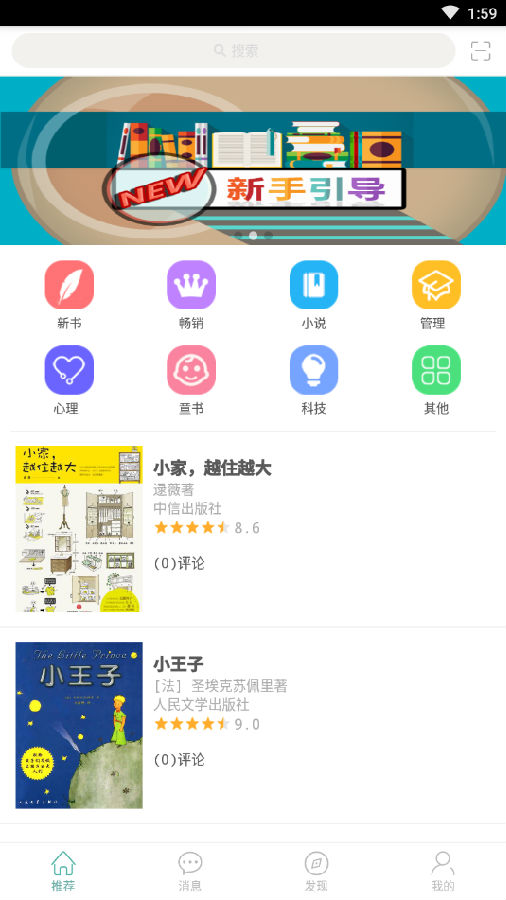Screen dimensions: 506x900
Task: Select the 畅销 category
Action: click(x=192, y=296)
